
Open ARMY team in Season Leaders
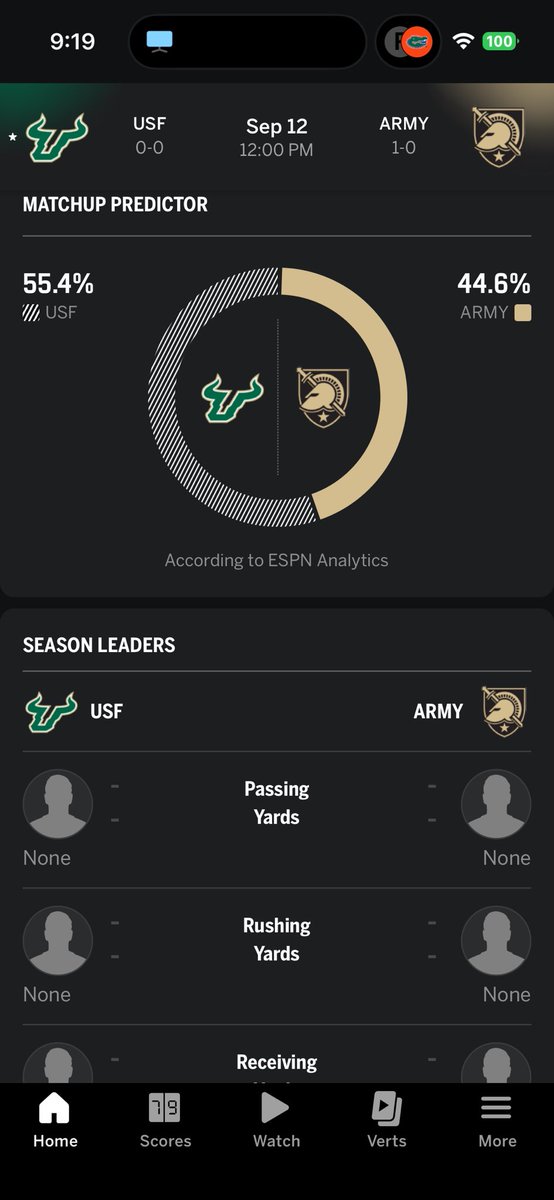tap(470, 712)
